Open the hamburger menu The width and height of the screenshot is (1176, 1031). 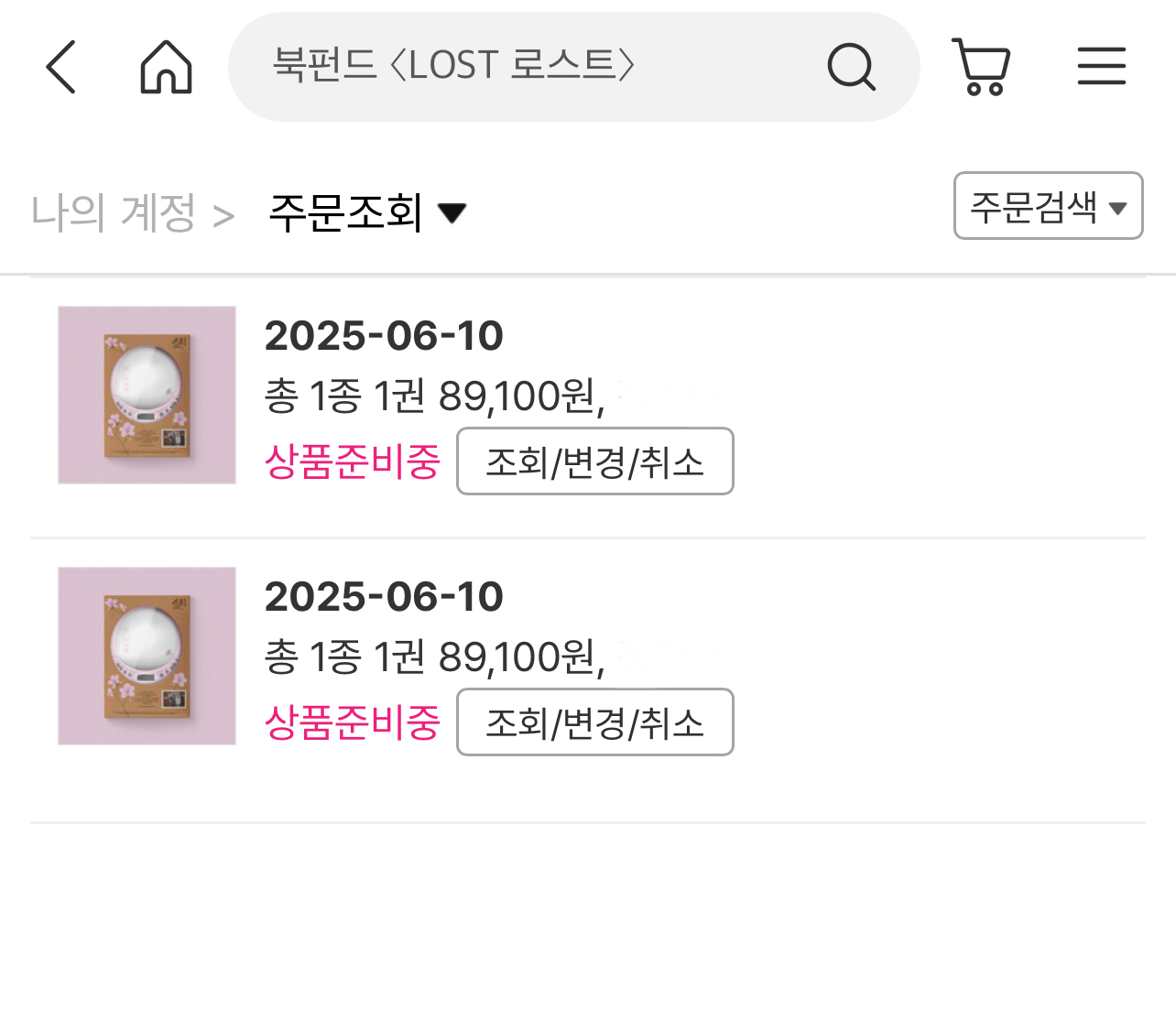click(x=1101, y=67)
